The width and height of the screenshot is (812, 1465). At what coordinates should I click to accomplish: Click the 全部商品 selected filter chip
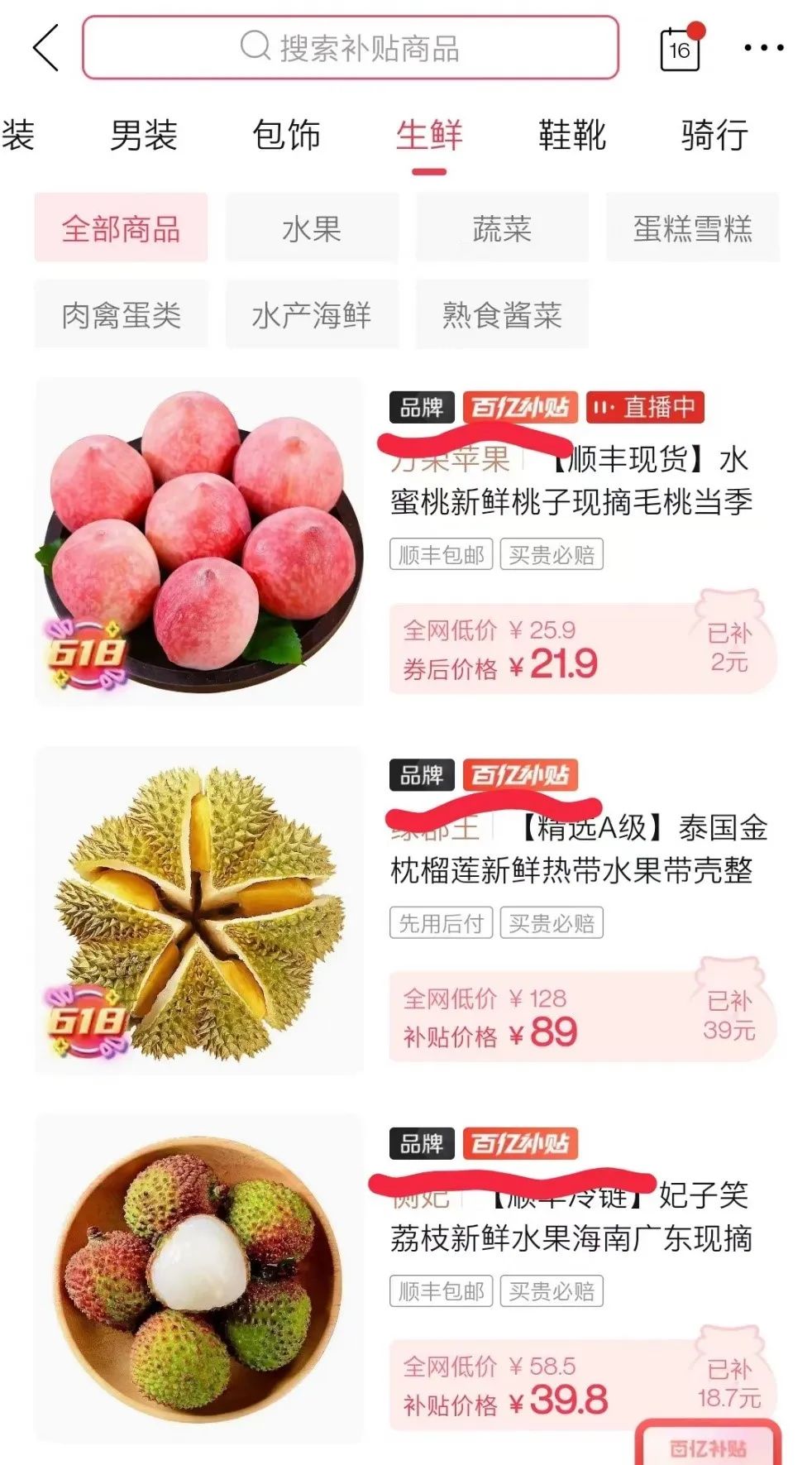coord(120,229)
